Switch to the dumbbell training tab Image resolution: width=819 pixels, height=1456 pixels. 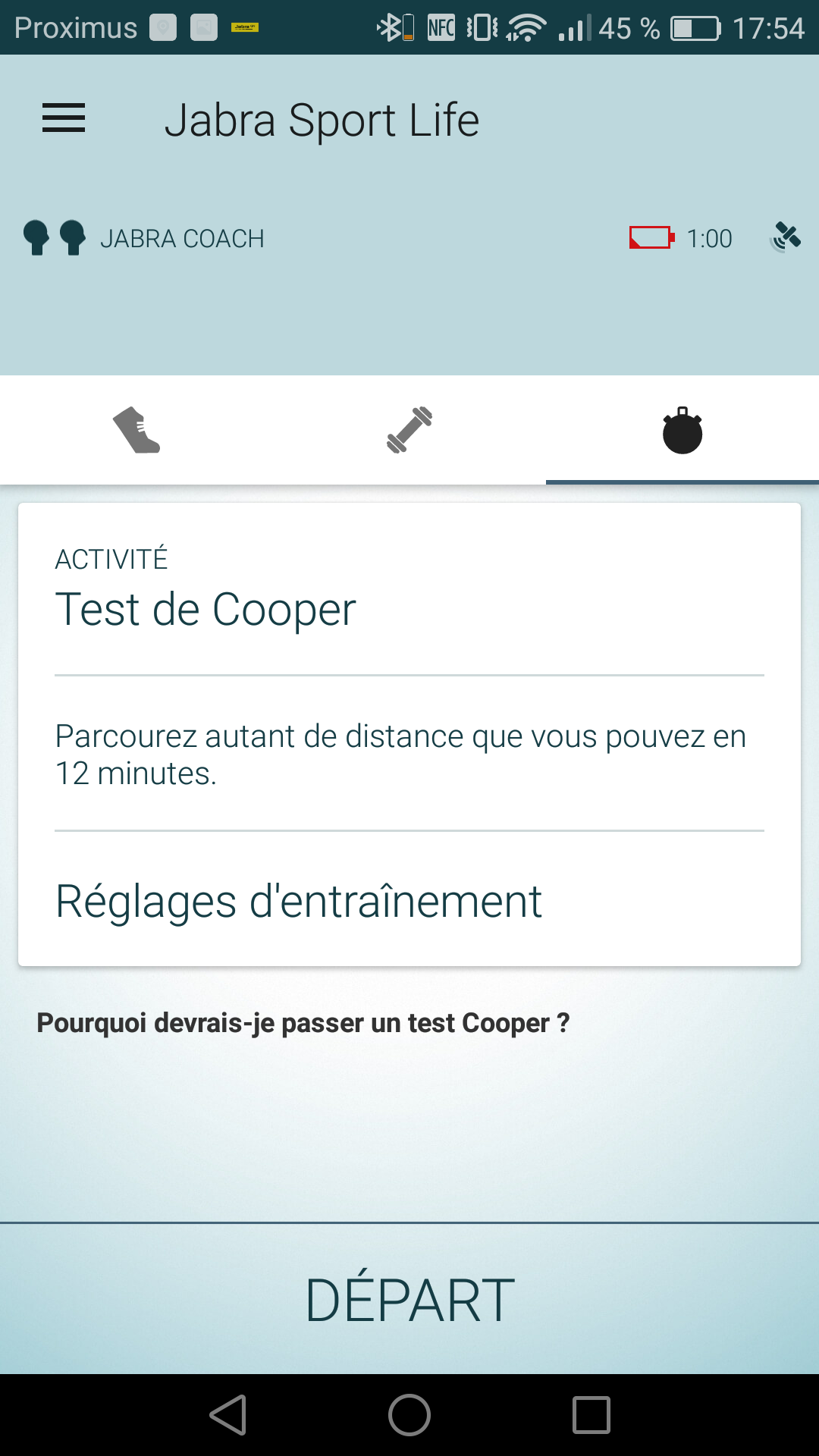[409, 430]
